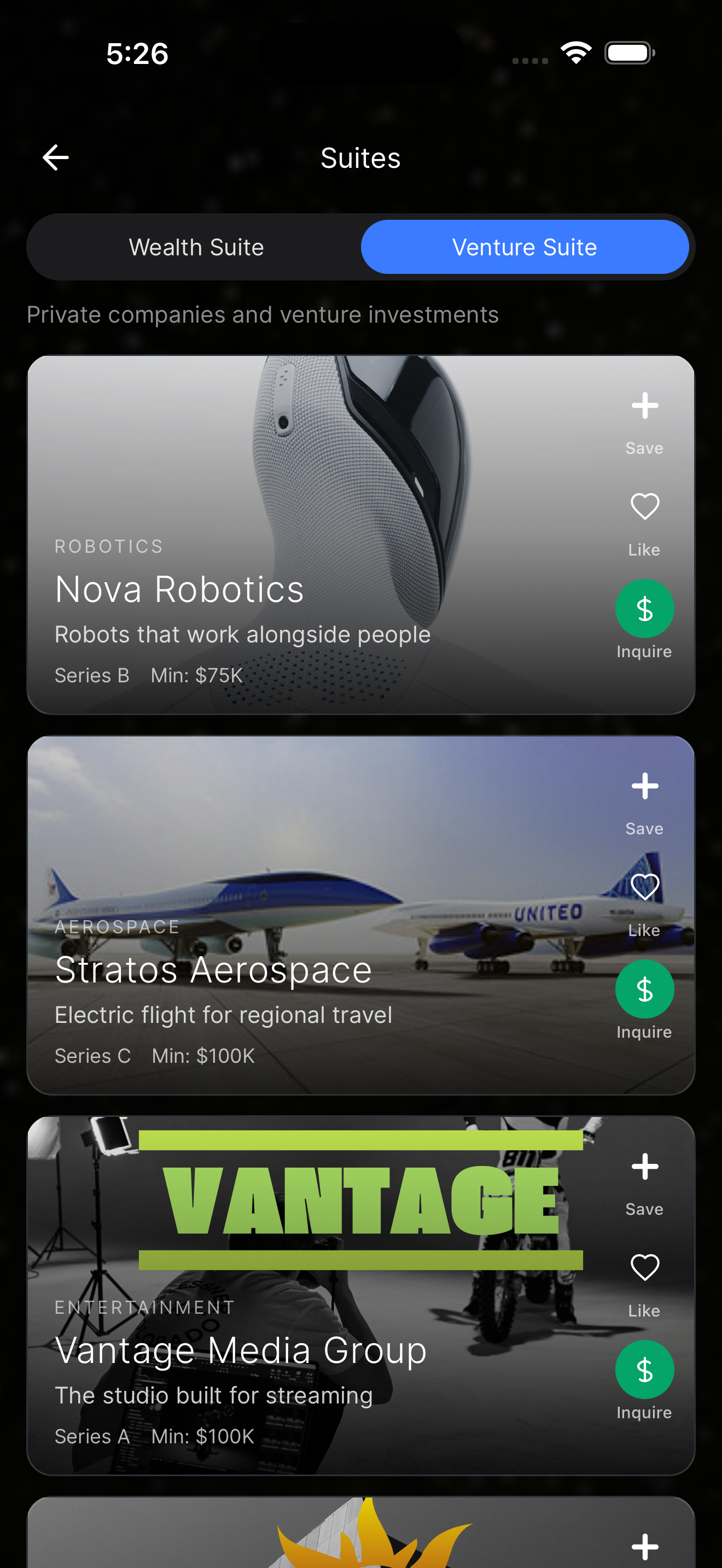Inquire about investing in Nova Robotics

coord(644,609)
